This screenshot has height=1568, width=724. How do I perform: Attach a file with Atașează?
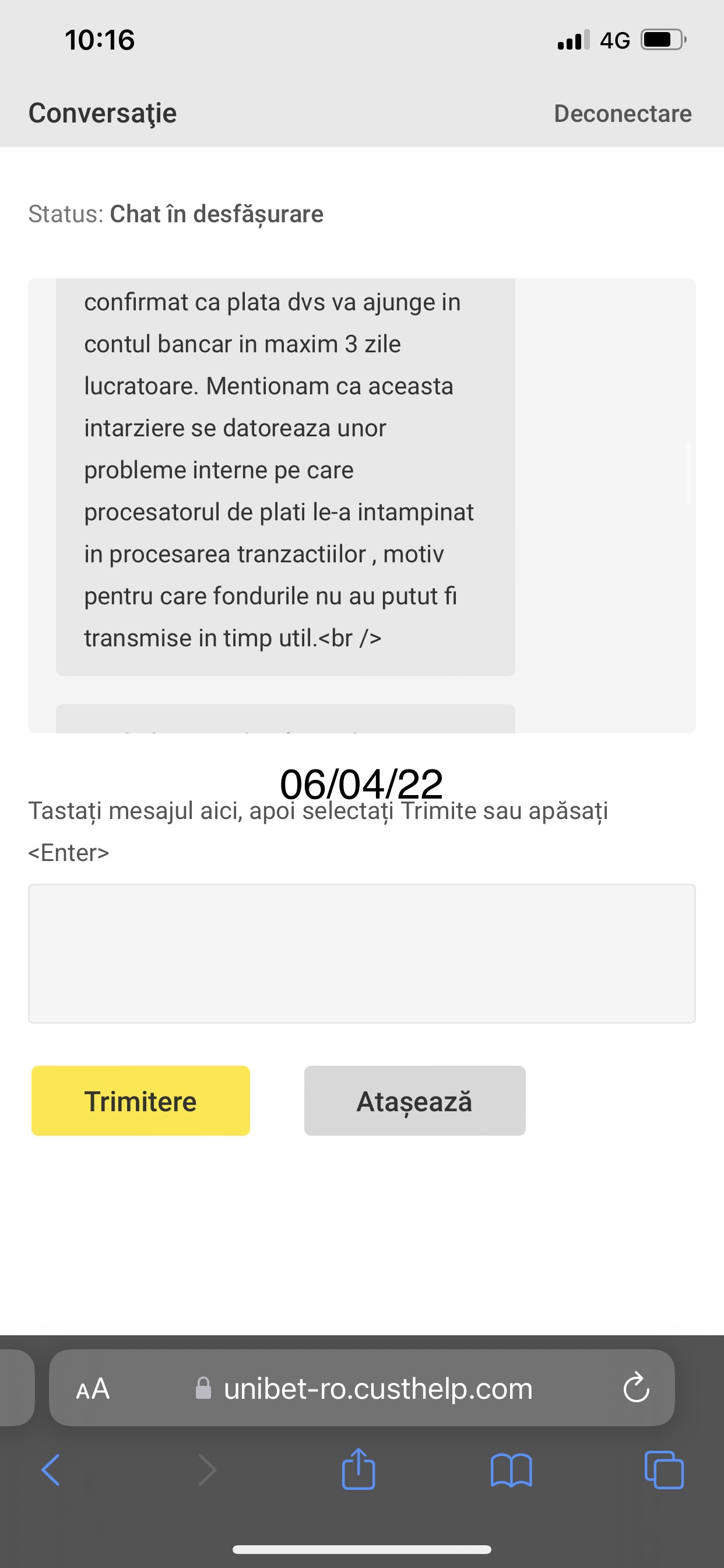415,1101
